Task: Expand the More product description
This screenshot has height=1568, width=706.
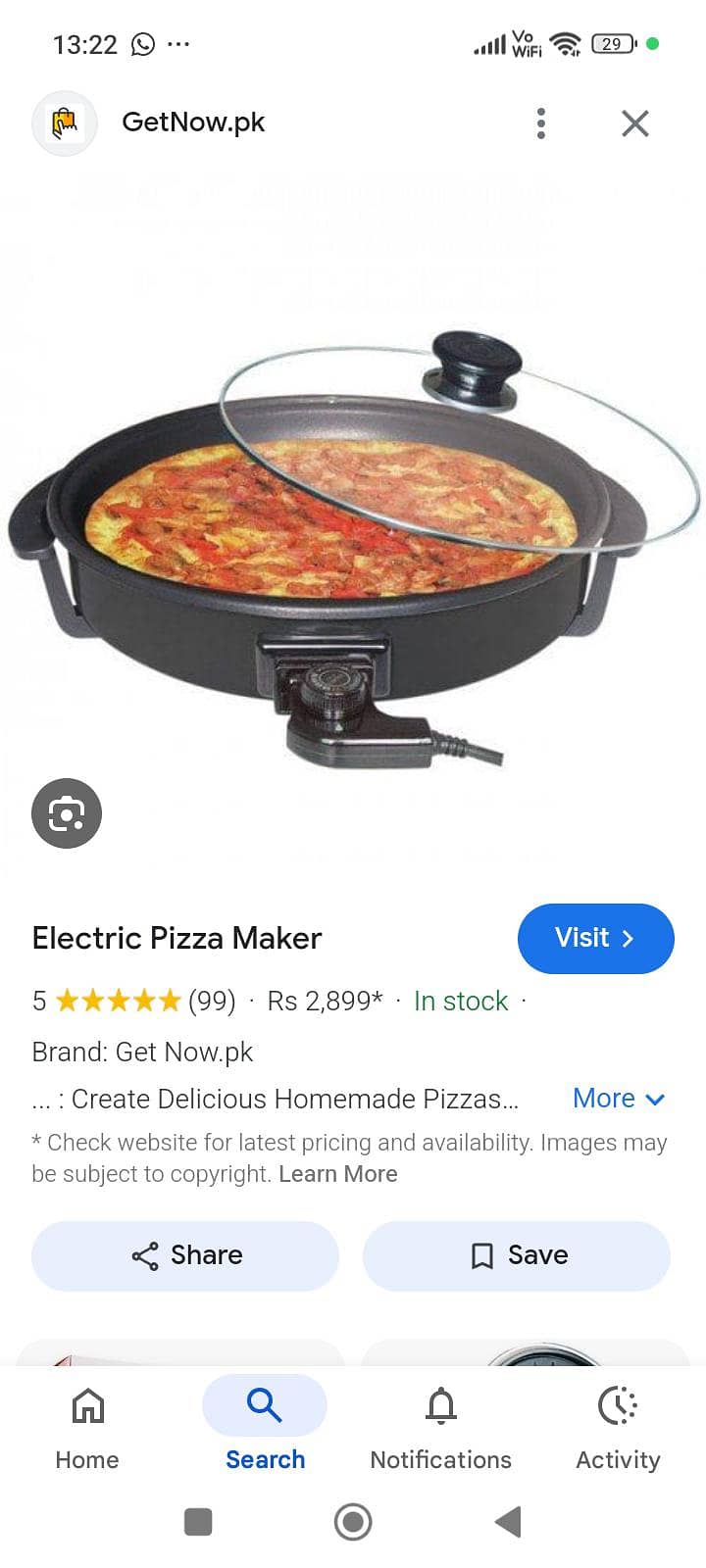Action: point(619,1099)
